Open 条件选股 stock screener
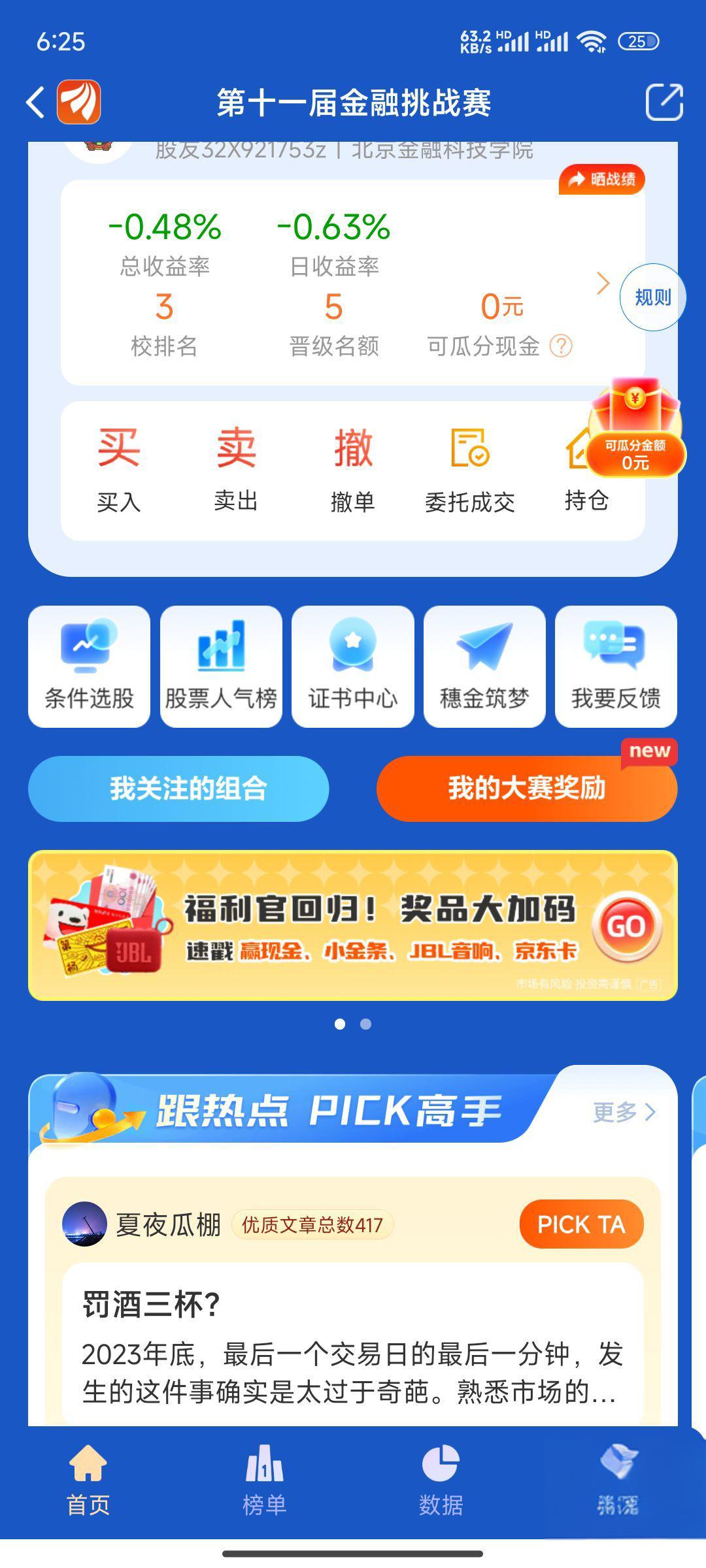 [x=89, y=666]
